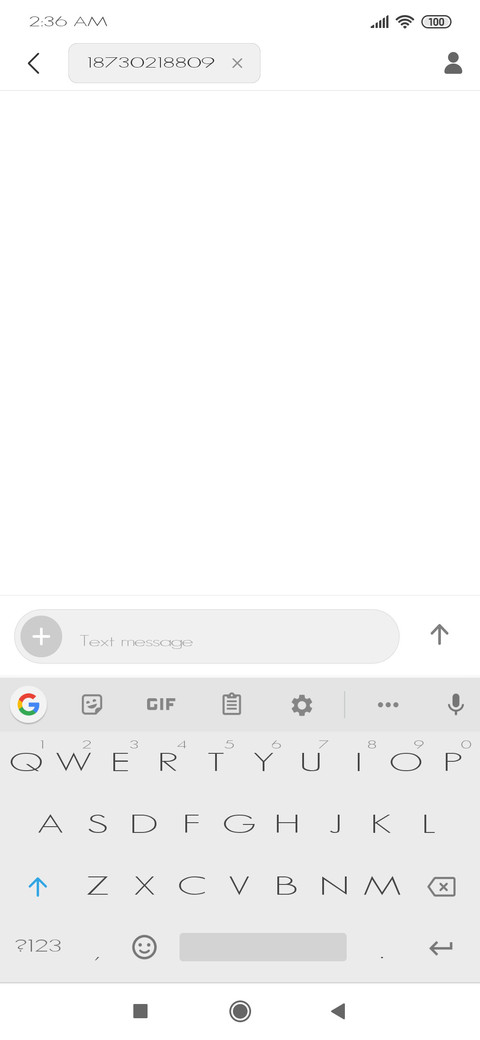This screenshot has height=1040, width=480.
Task: Open the contacts picker icon
Action: (453, 63)
